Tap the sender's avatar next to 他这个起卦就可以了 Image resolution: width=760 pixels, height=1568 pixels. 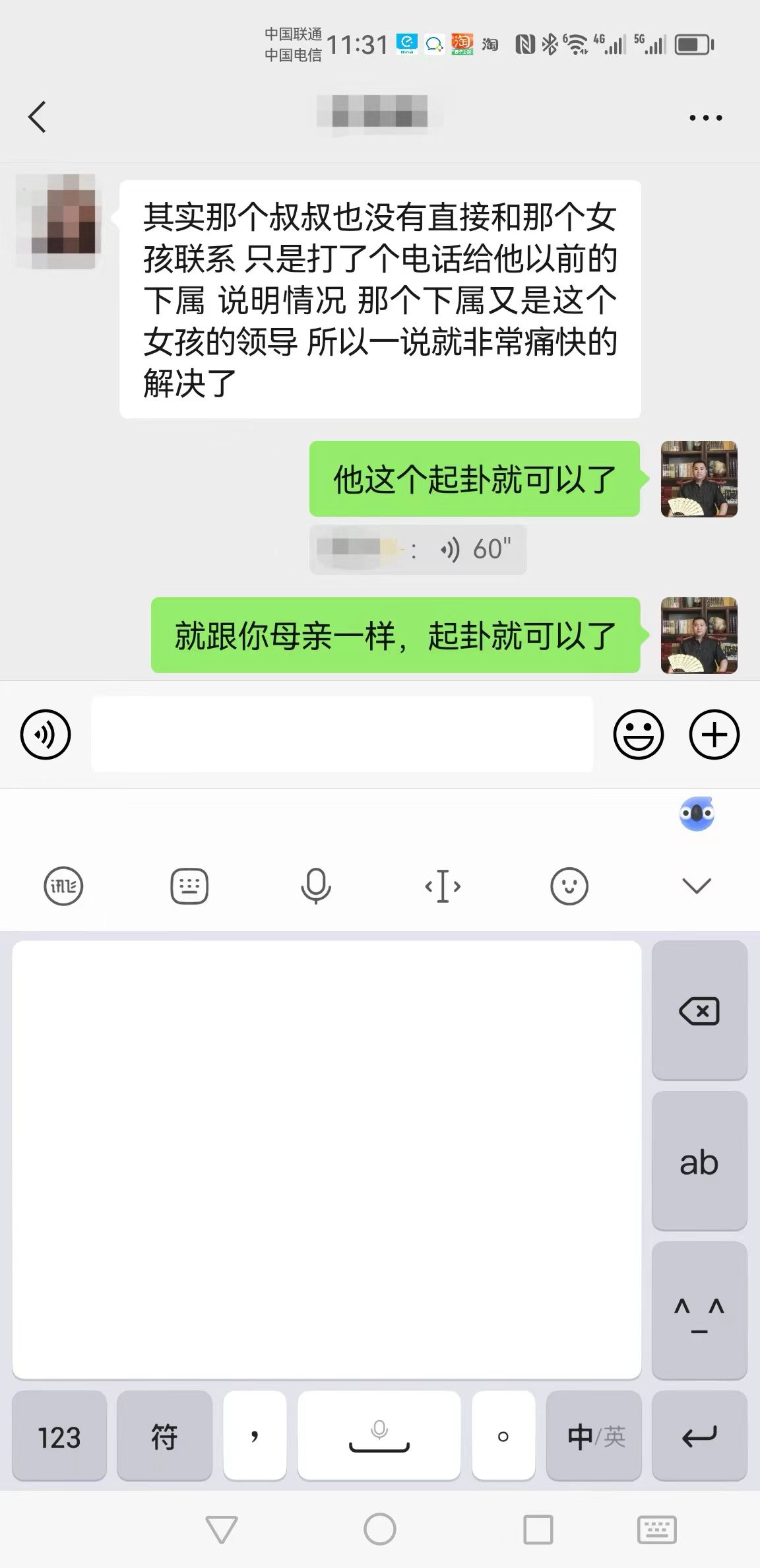tap(699, 479)
